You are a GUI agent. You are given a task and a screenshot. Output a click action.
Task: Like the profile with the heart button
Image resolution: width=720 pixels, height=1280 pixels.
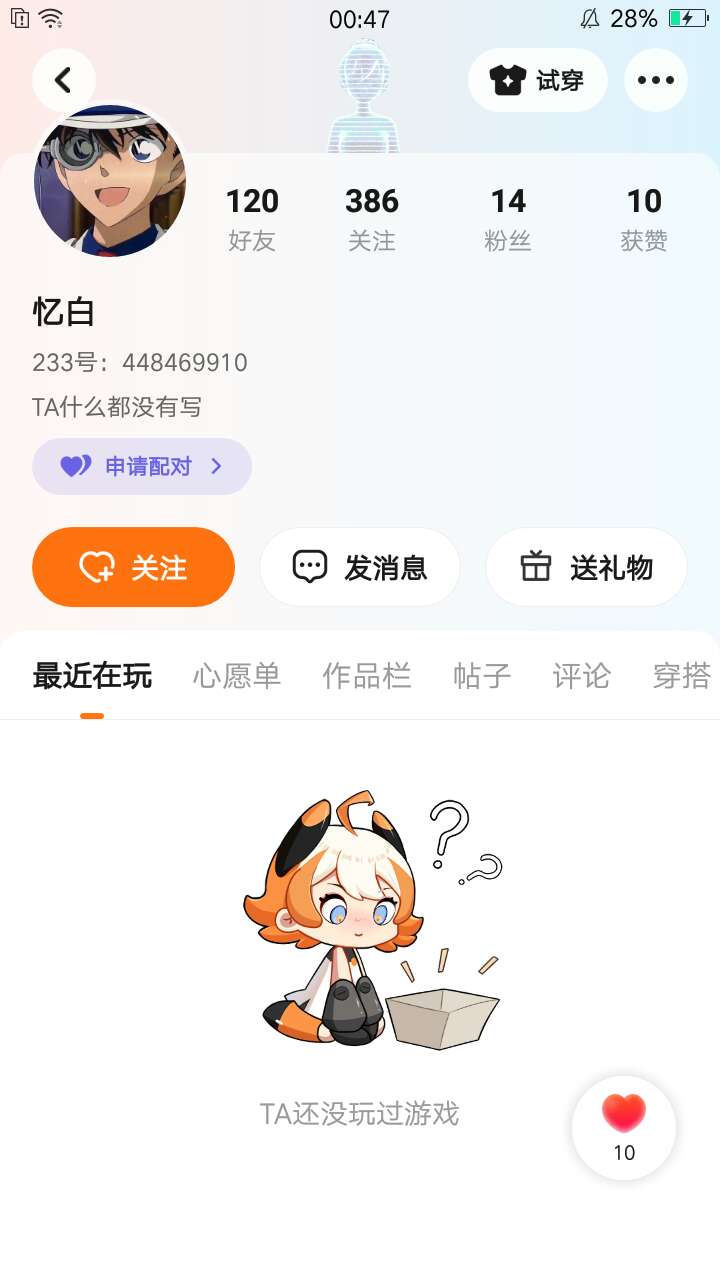click(x=624, y=1126)
